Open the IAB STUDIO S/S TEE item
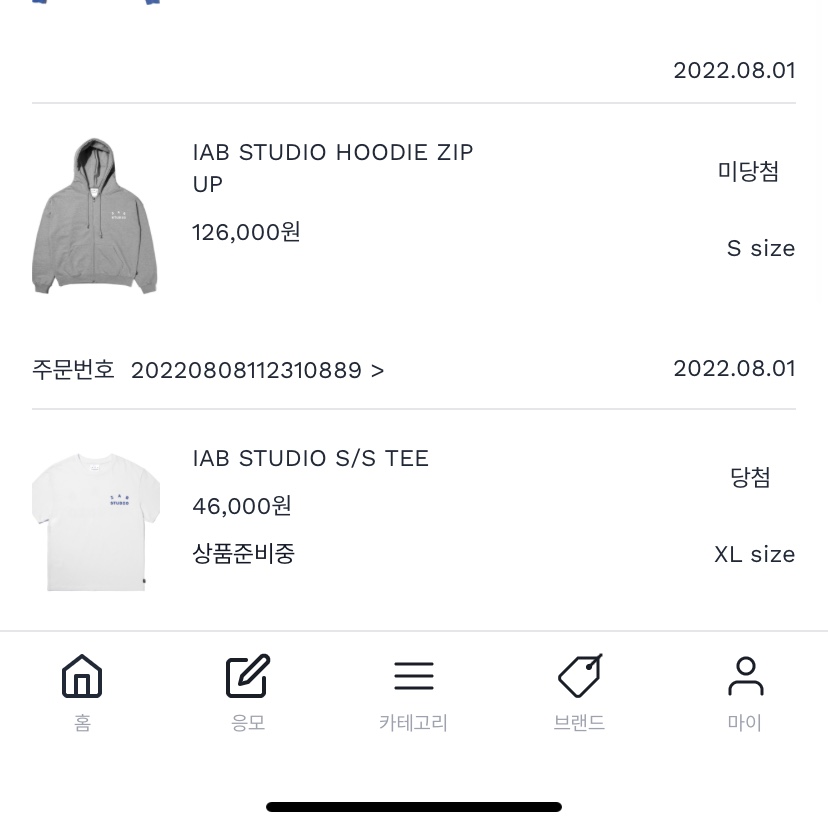This screenshot has height=828, width=828. point(310,459)
